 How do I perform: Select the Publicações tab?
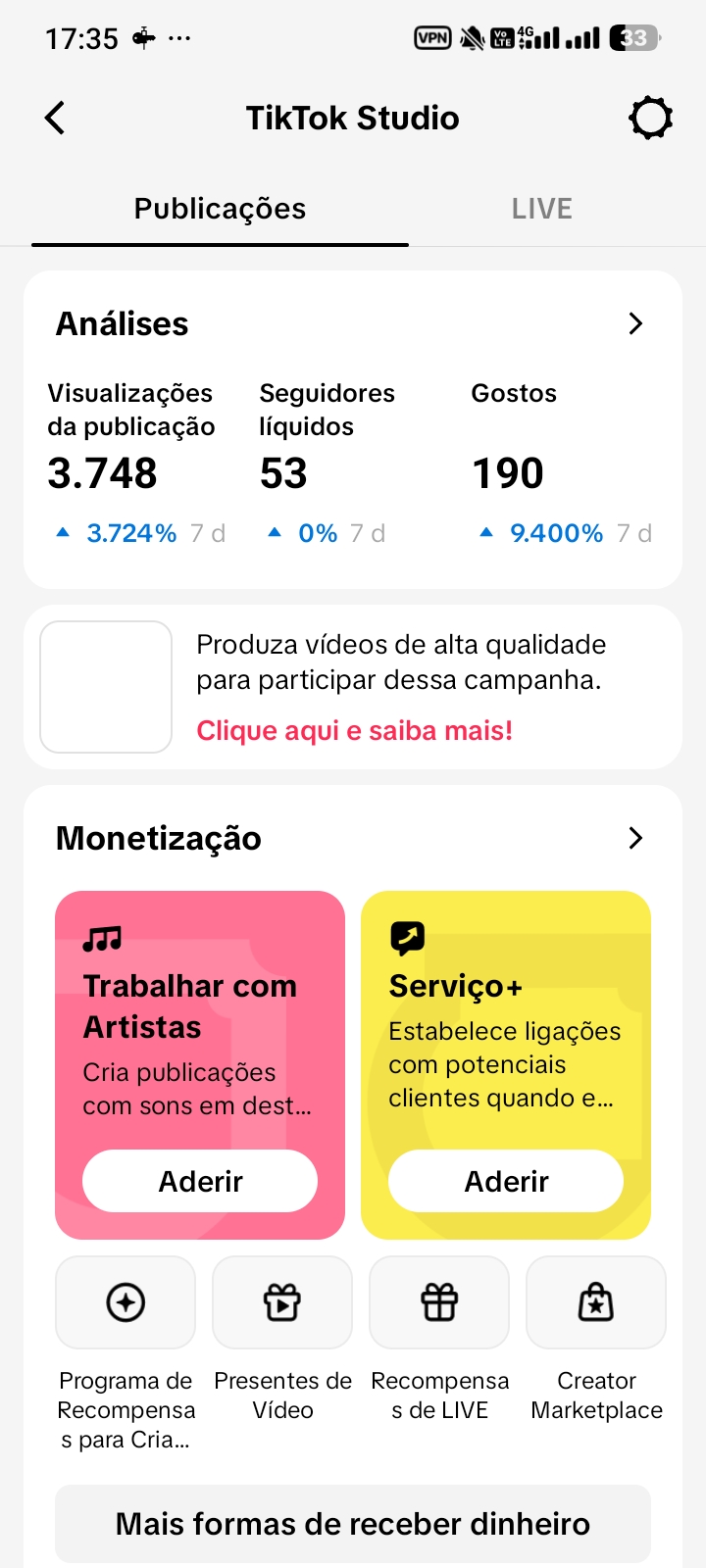click(x=220, y=209)
